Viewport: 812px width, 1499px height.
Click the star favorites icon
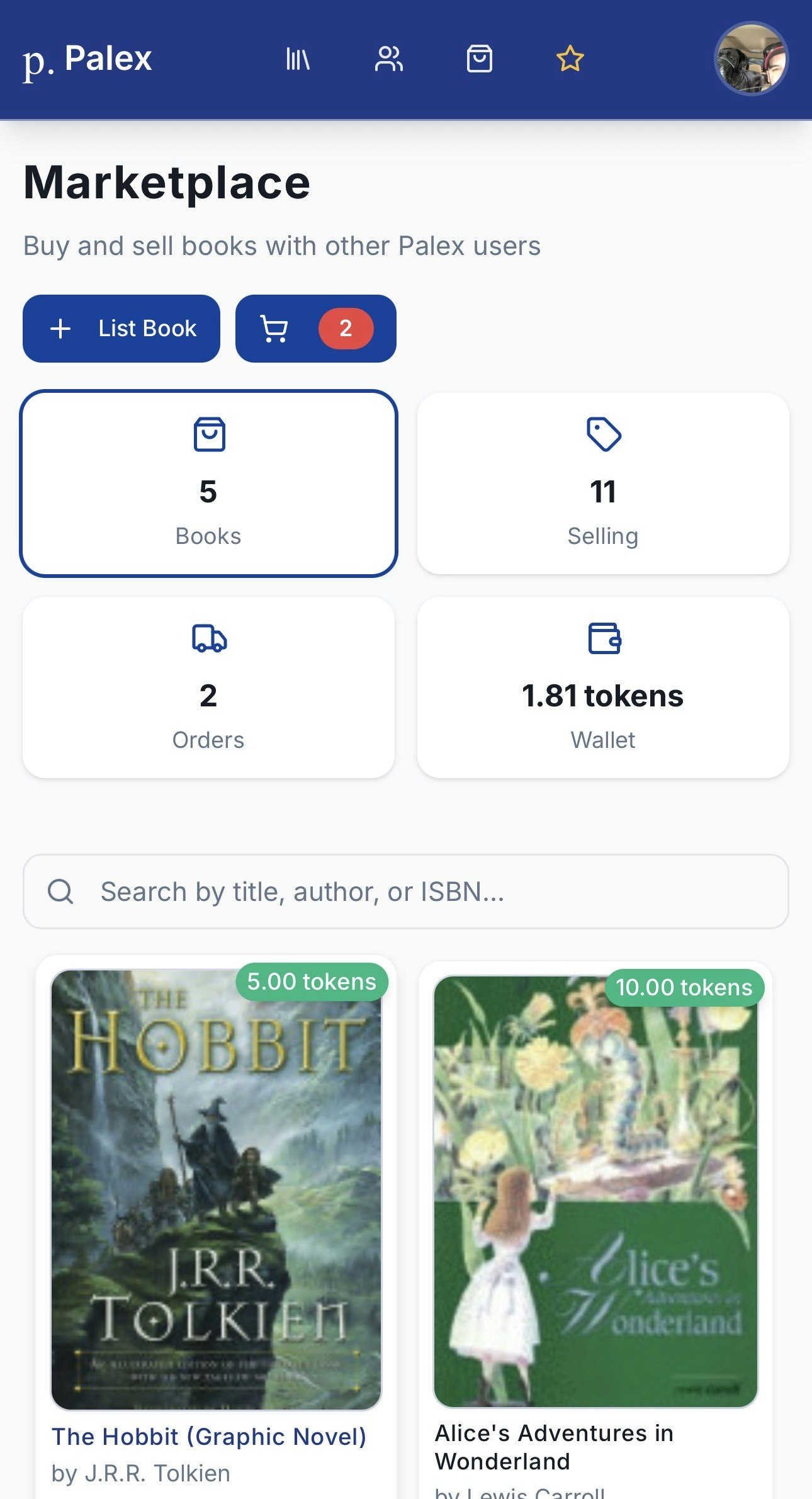coord(570,59)
